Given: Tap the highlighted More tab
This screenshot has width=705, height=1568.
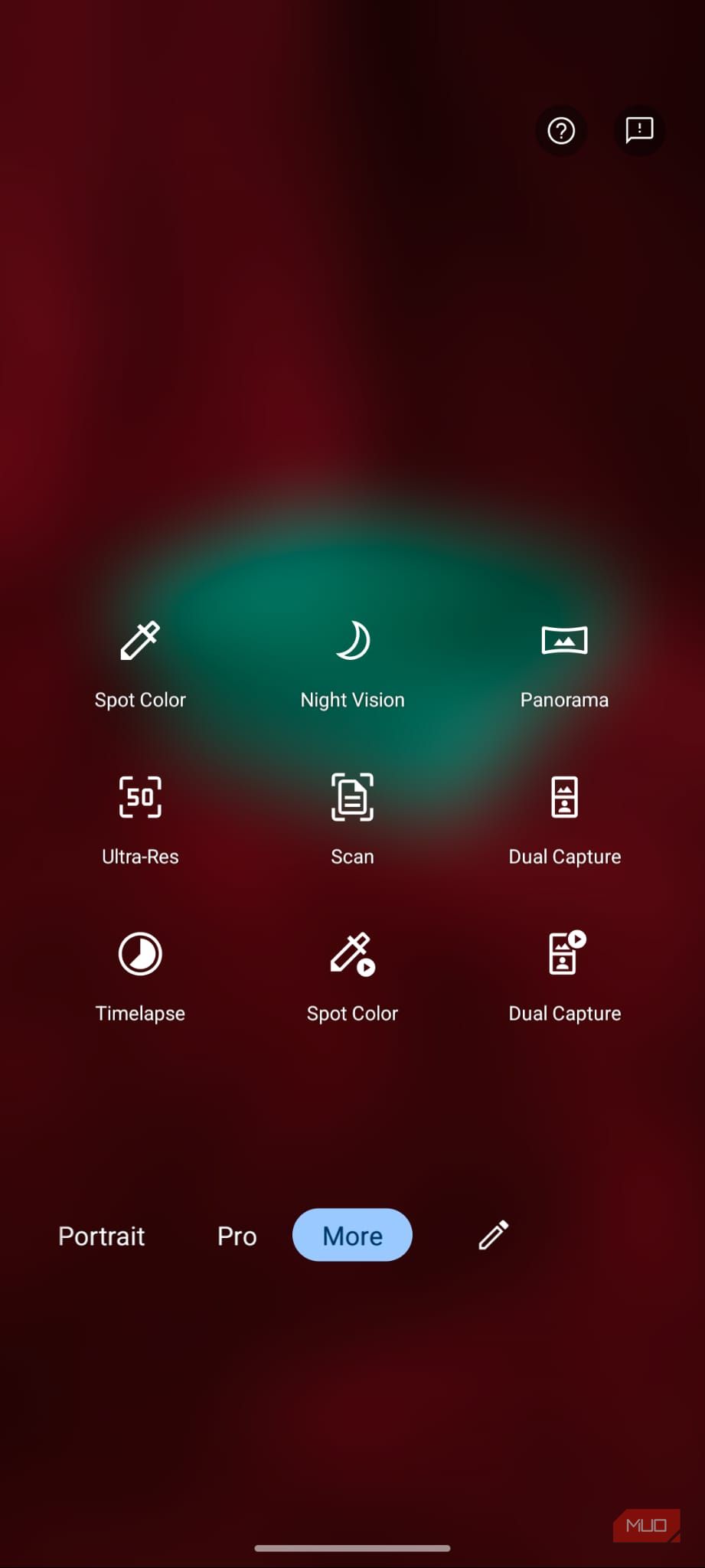Looking at the screenshot, I should click(352, 1236).
